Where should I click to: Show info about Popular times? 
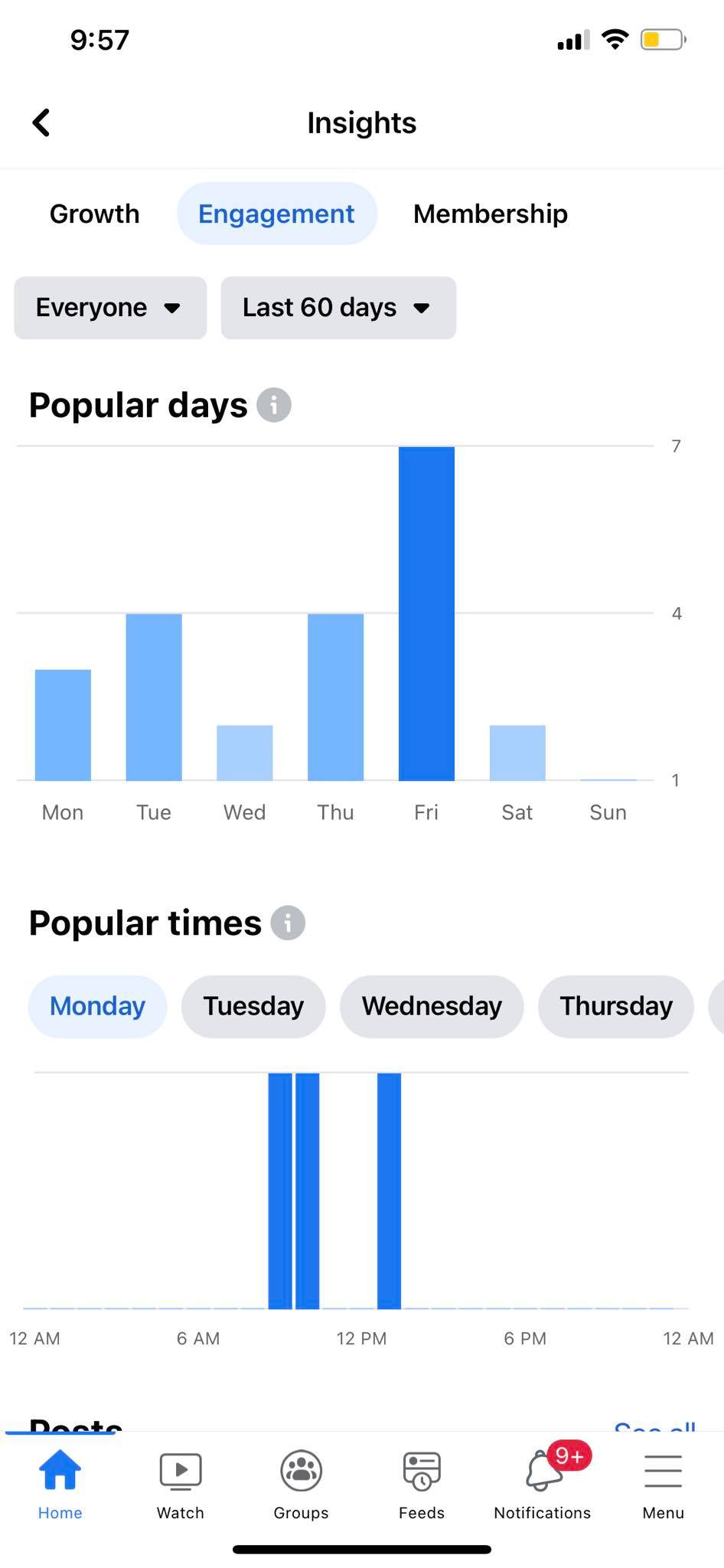288,923
